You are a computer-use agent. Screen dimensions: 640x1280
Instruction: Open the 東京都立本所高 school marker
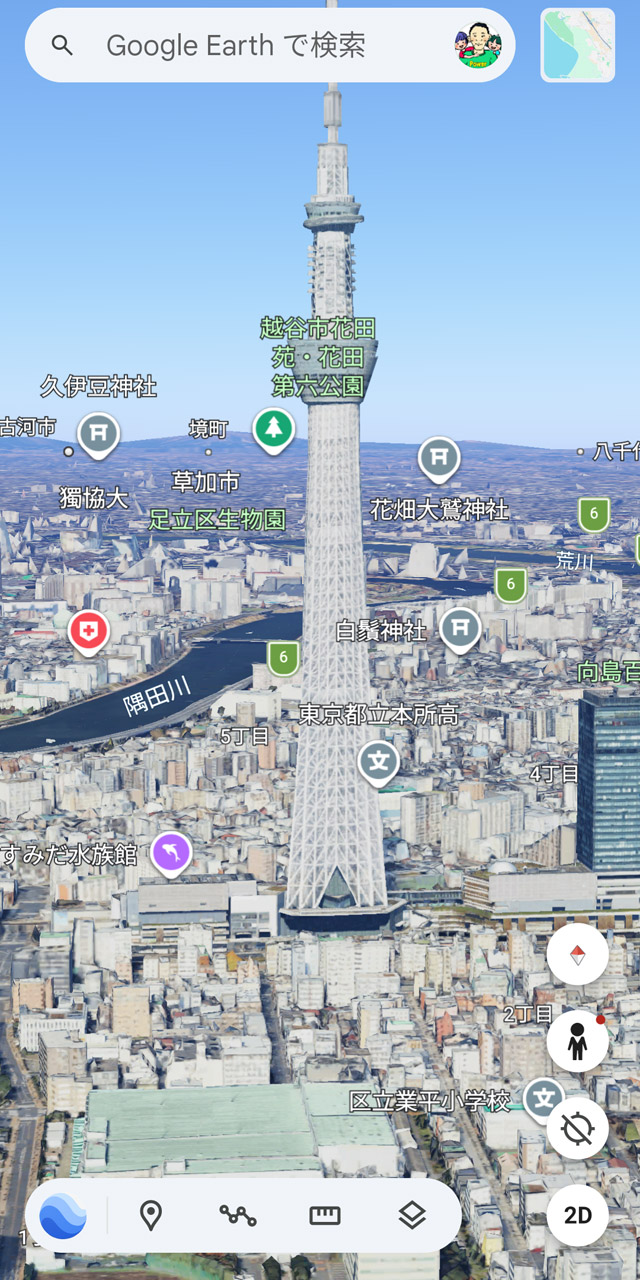379,764
